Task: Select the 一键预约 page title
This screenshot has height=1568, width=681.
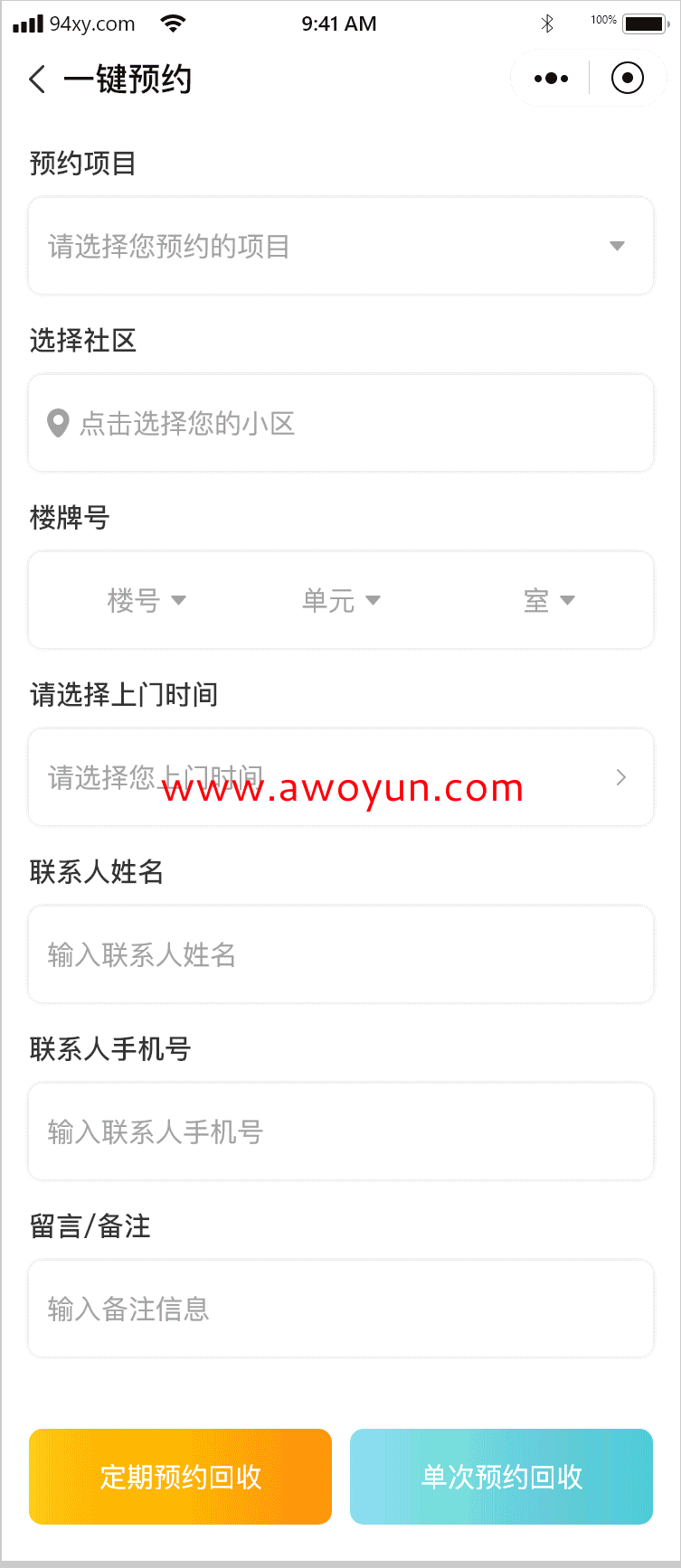Action: coord(130,80)
